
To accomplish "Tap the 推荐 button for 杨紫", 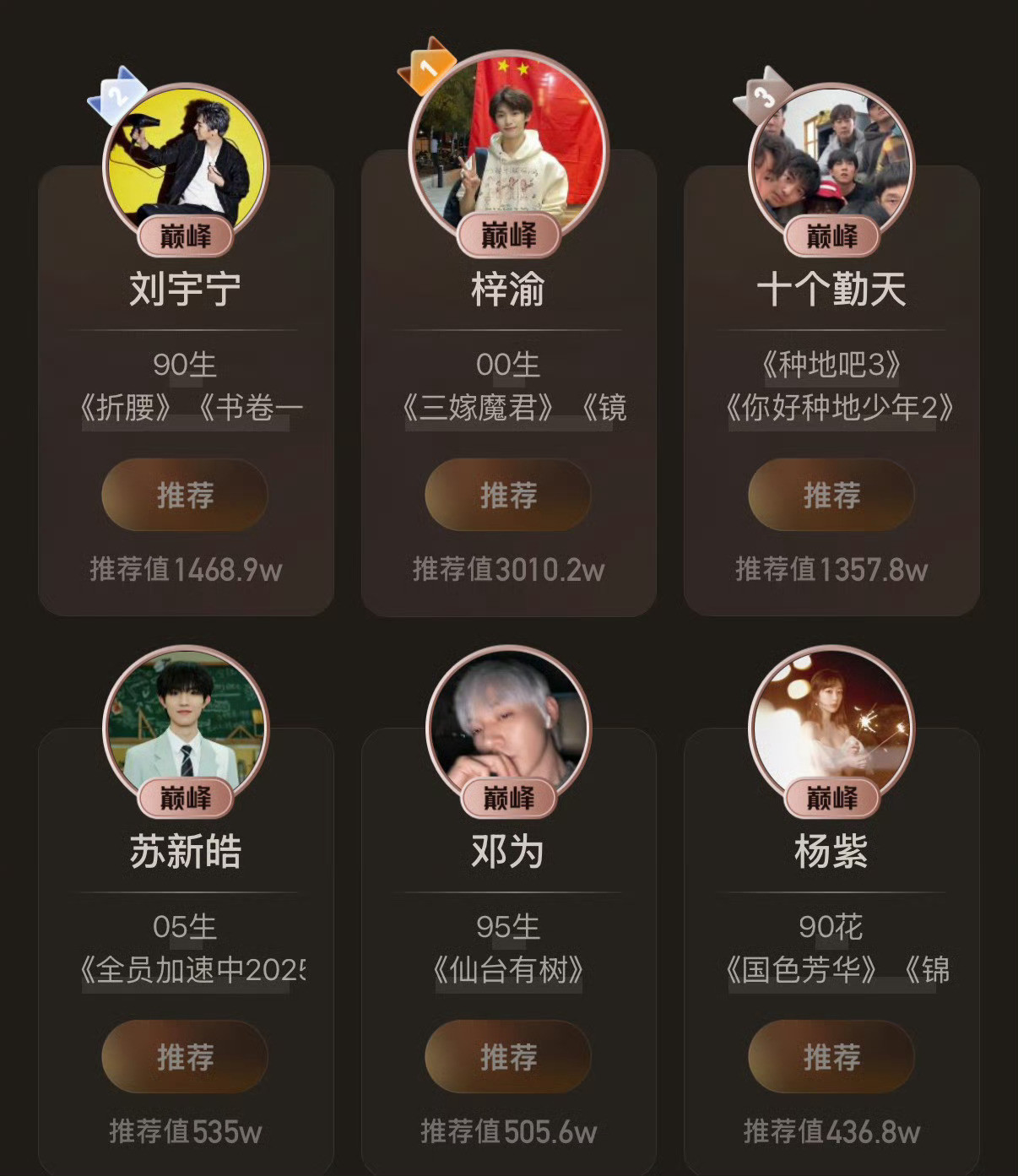I will (x=830, y=1059).
